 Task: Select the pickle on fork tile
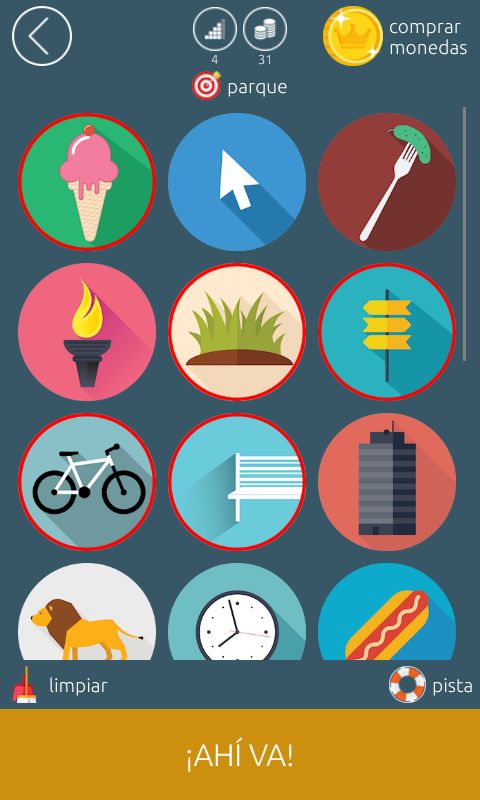387,182
